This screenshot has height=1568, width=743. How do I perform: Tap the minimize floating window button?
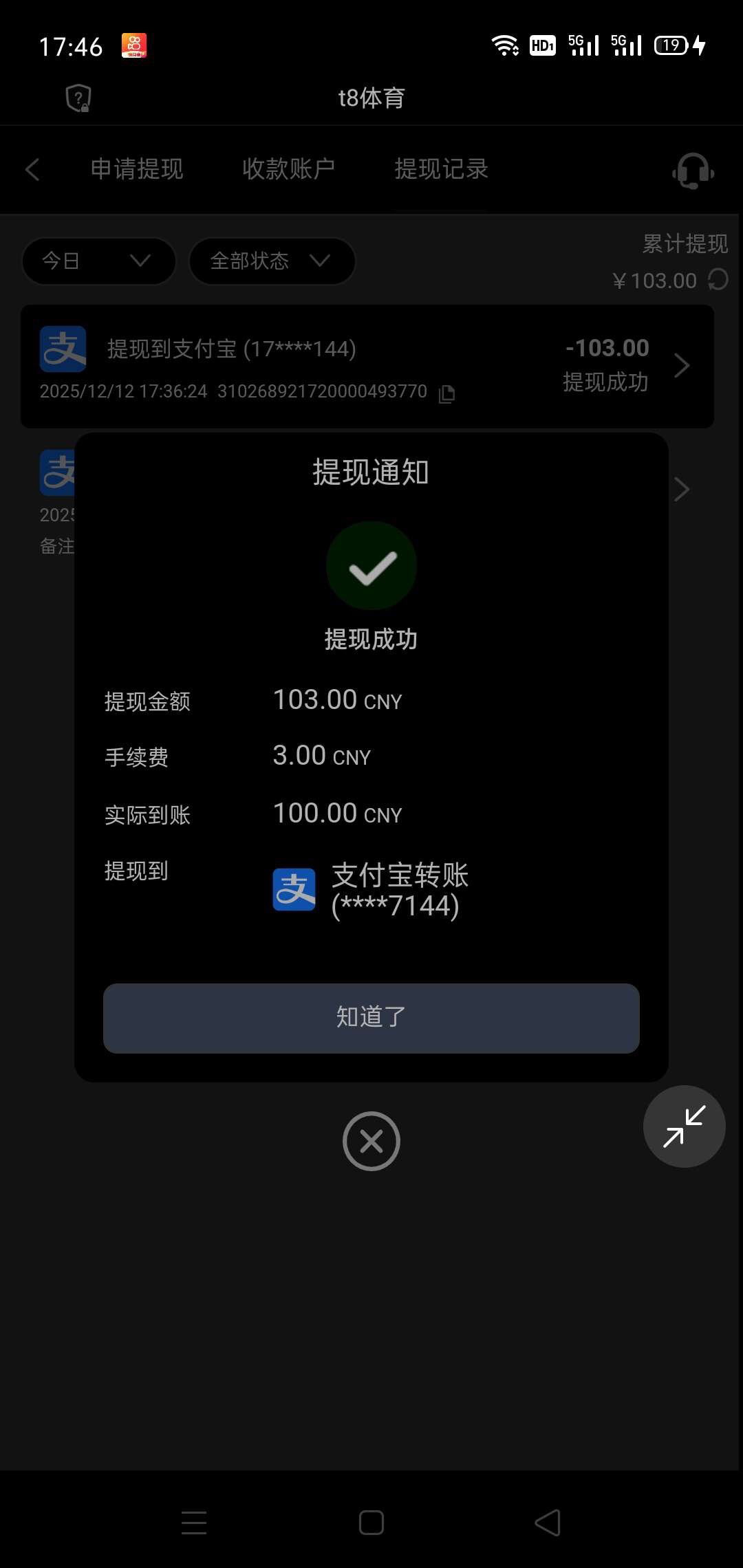click(x=684, y=1126)
